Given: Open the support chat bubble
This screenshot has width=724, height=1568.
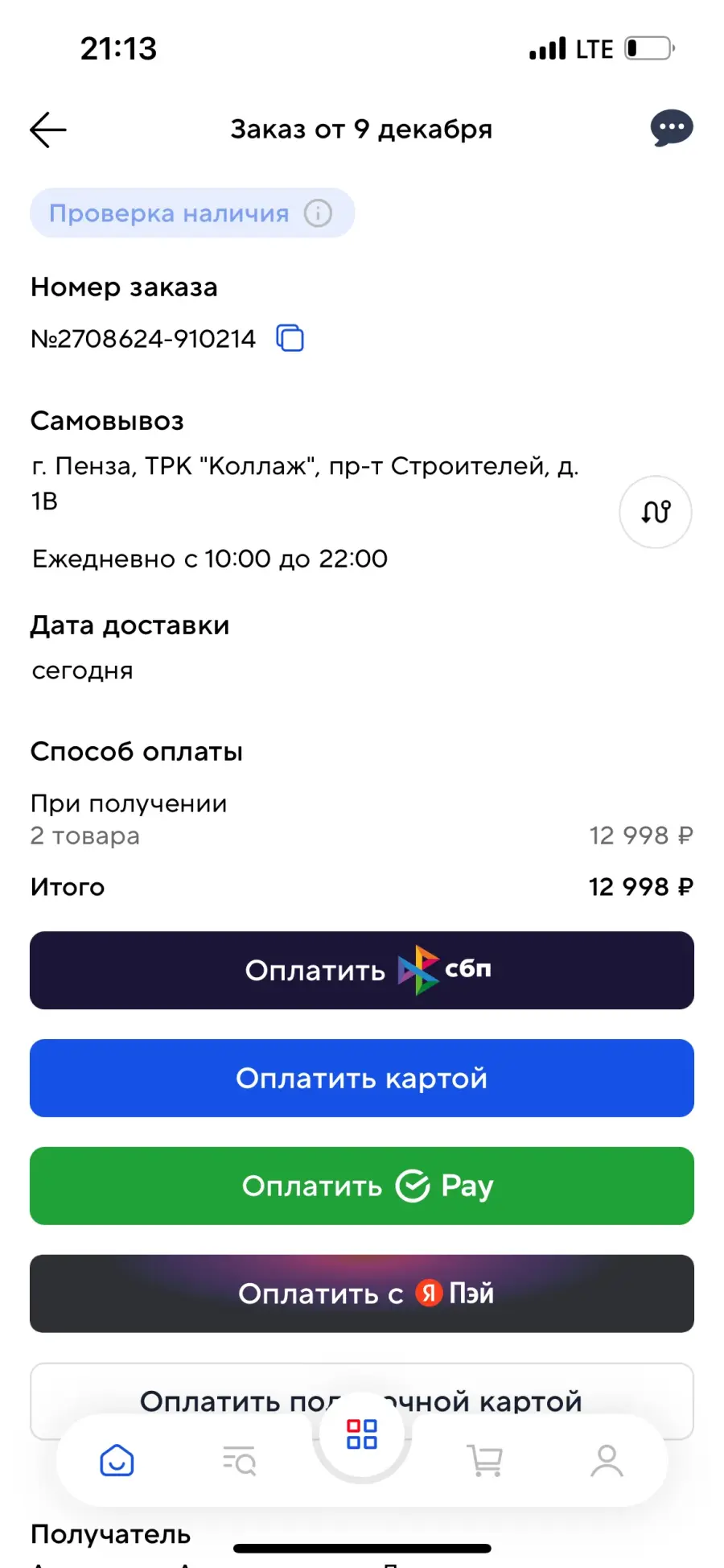Looking at the screenshot, I should pyautogui.click(x=672, y=128).
